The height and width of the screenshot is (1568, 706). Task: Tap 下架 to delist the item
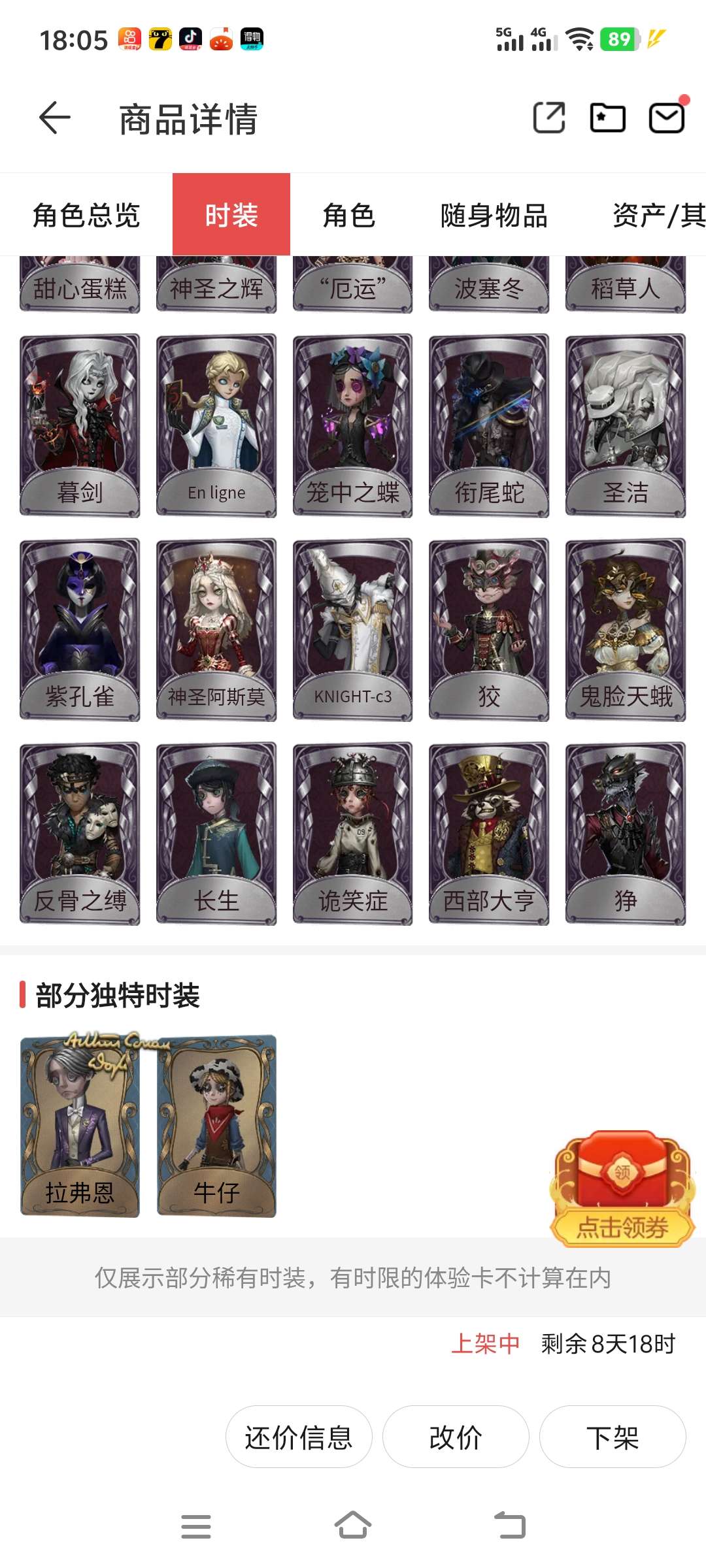[613, 1437]
